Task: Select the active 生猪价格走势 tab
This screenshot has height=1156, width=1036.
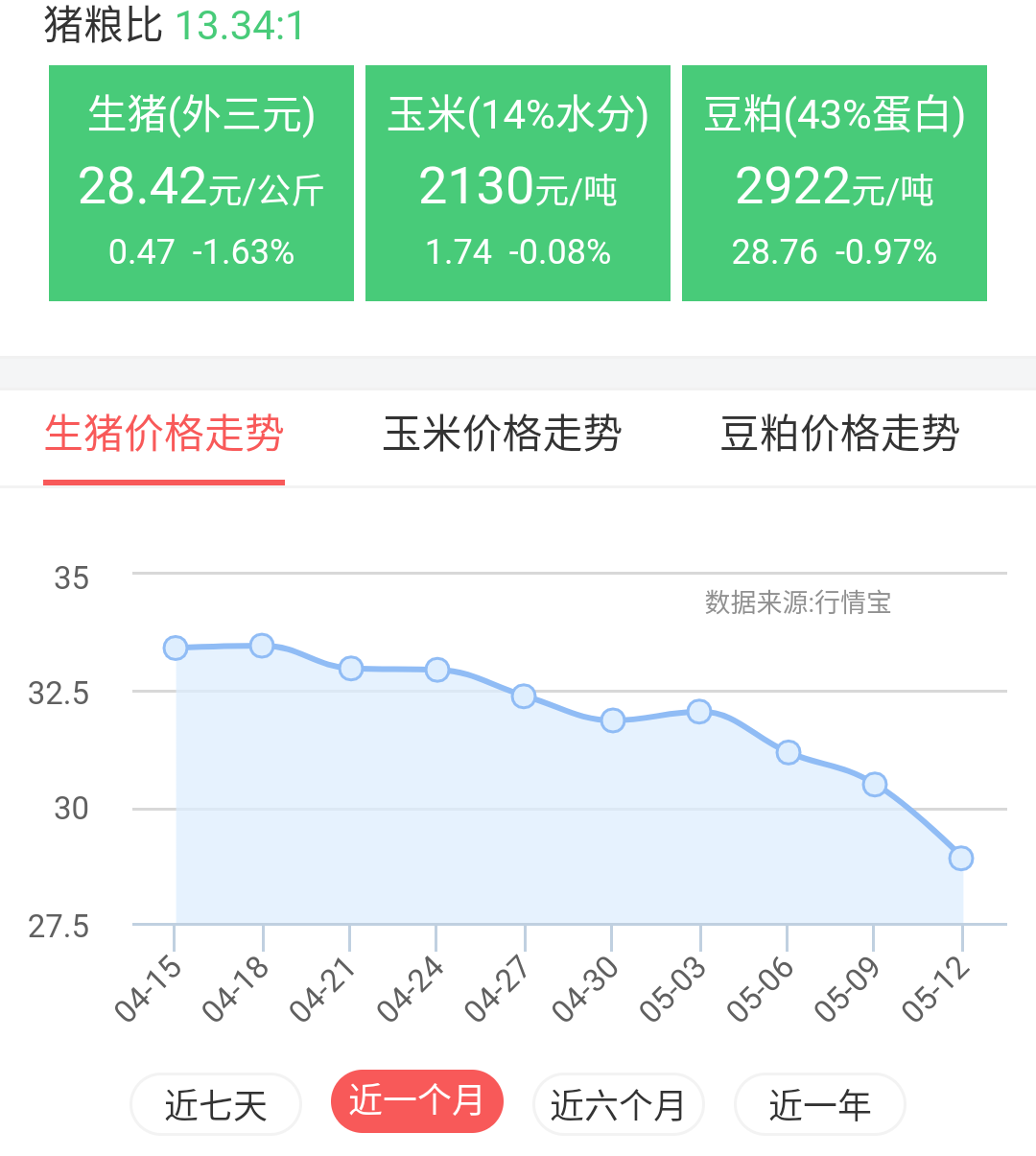Action: tap(164, 435)
